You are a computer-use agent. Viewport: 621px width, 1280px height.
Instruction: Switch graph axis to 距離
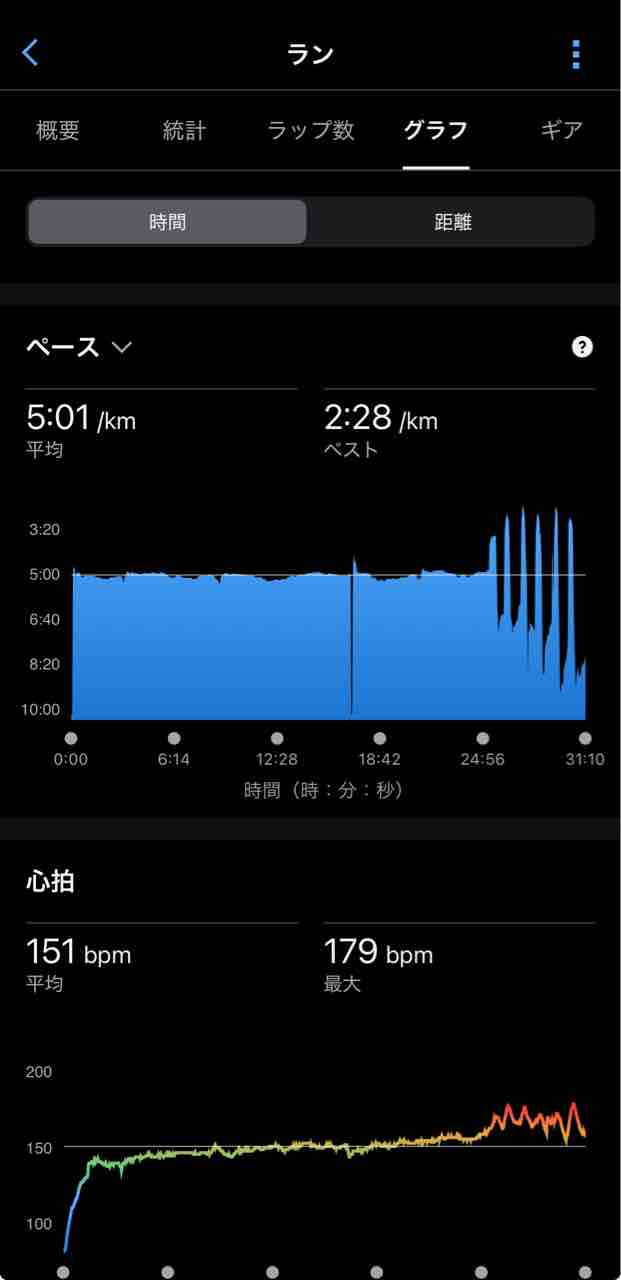pyautogui.click(x=453, y=222)
